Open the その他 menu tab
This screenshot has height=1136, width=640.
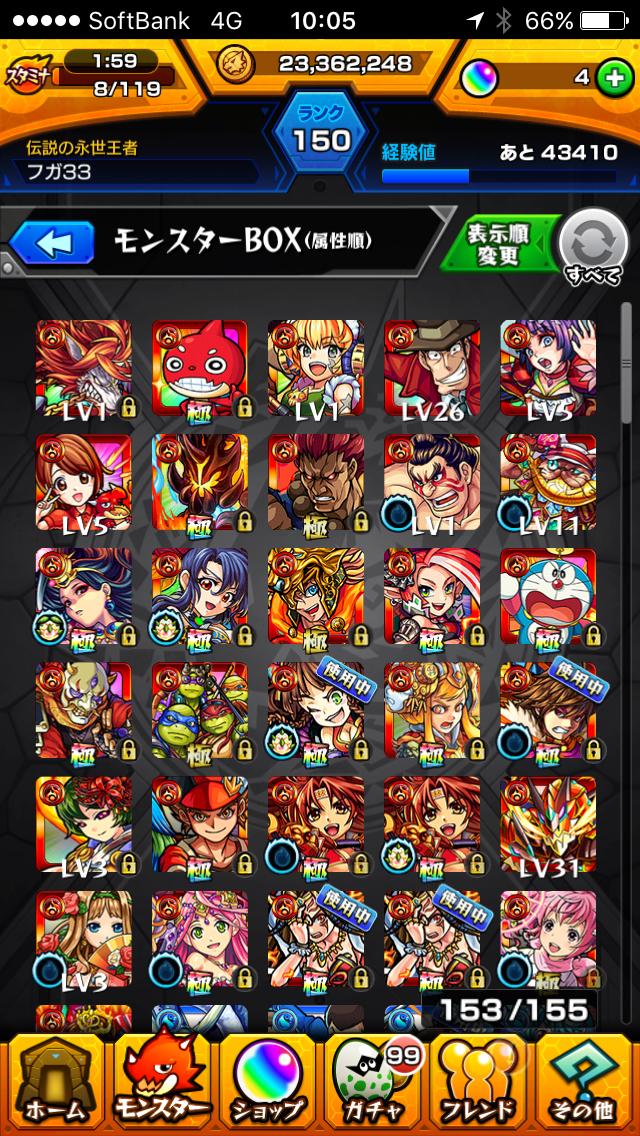click(586, 1083)
